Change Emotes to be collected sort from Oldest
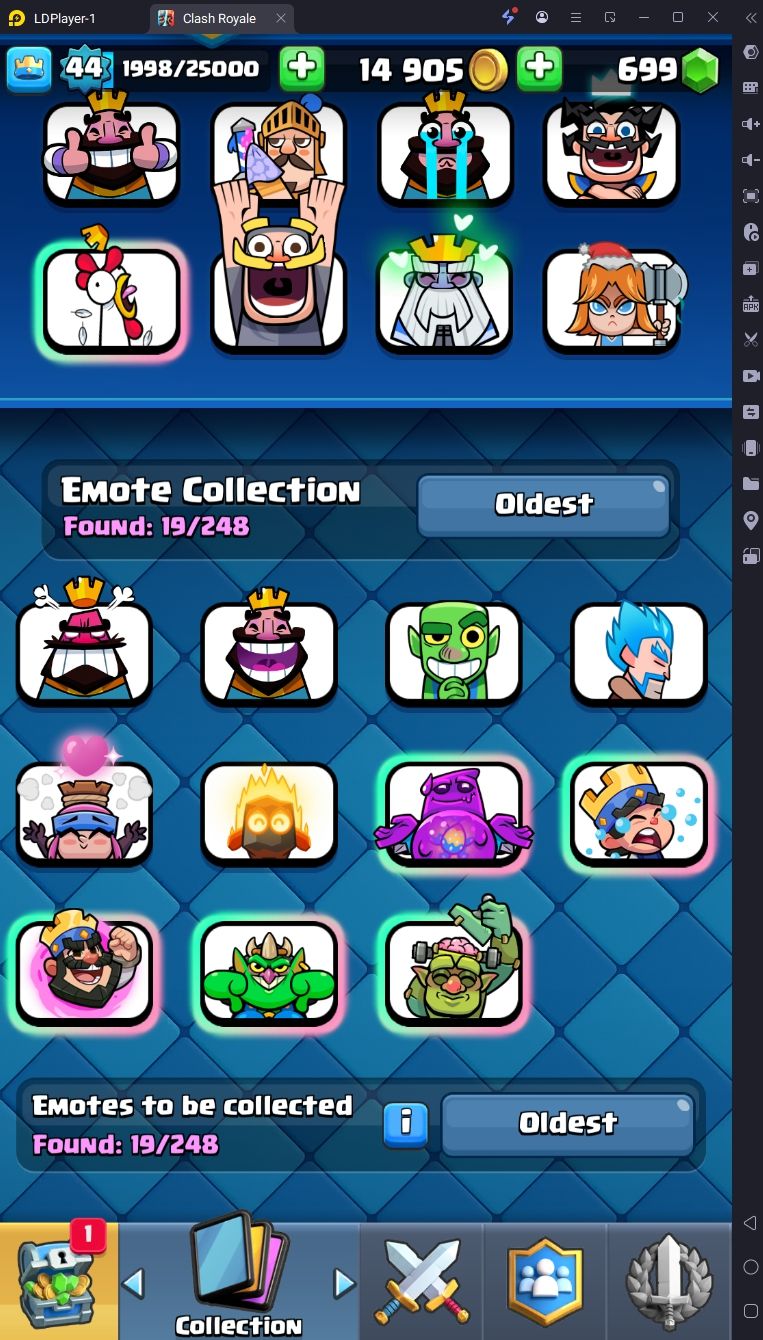The height and width of the screenshot is (1340, 763). click(x=567, y=1123)
